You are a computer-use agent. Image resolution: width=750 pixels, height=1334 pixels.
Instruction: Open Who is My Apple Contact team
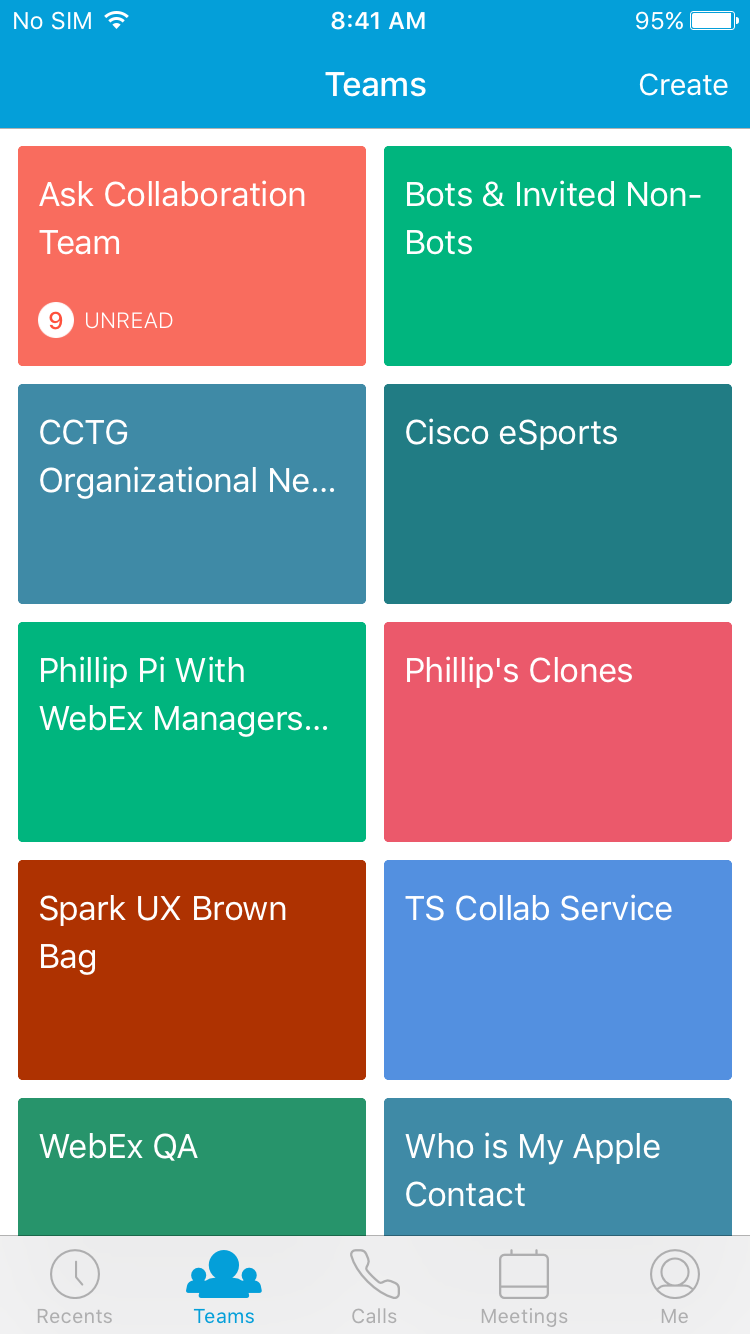(558, 1166)
